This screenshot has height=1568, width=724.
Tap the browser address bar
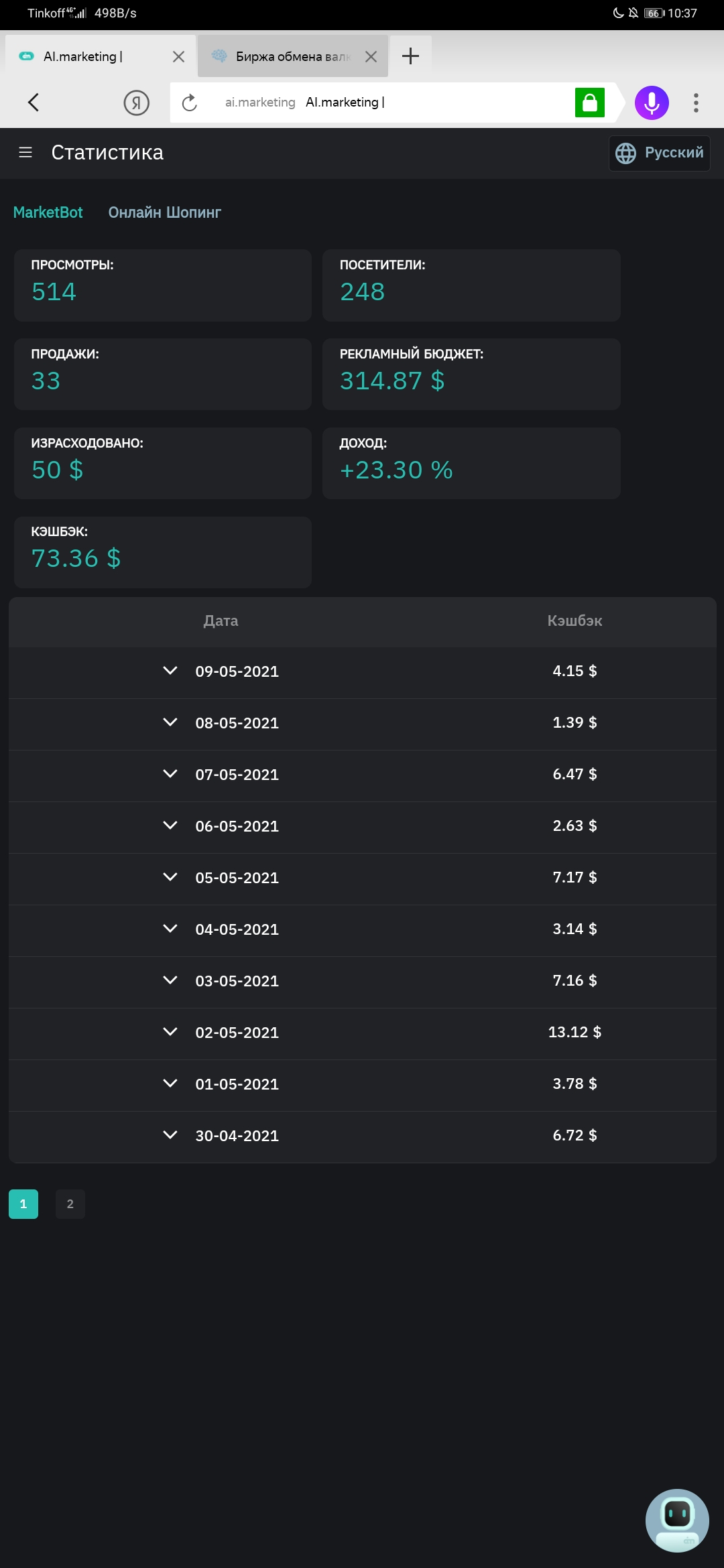tap(396, 103)
